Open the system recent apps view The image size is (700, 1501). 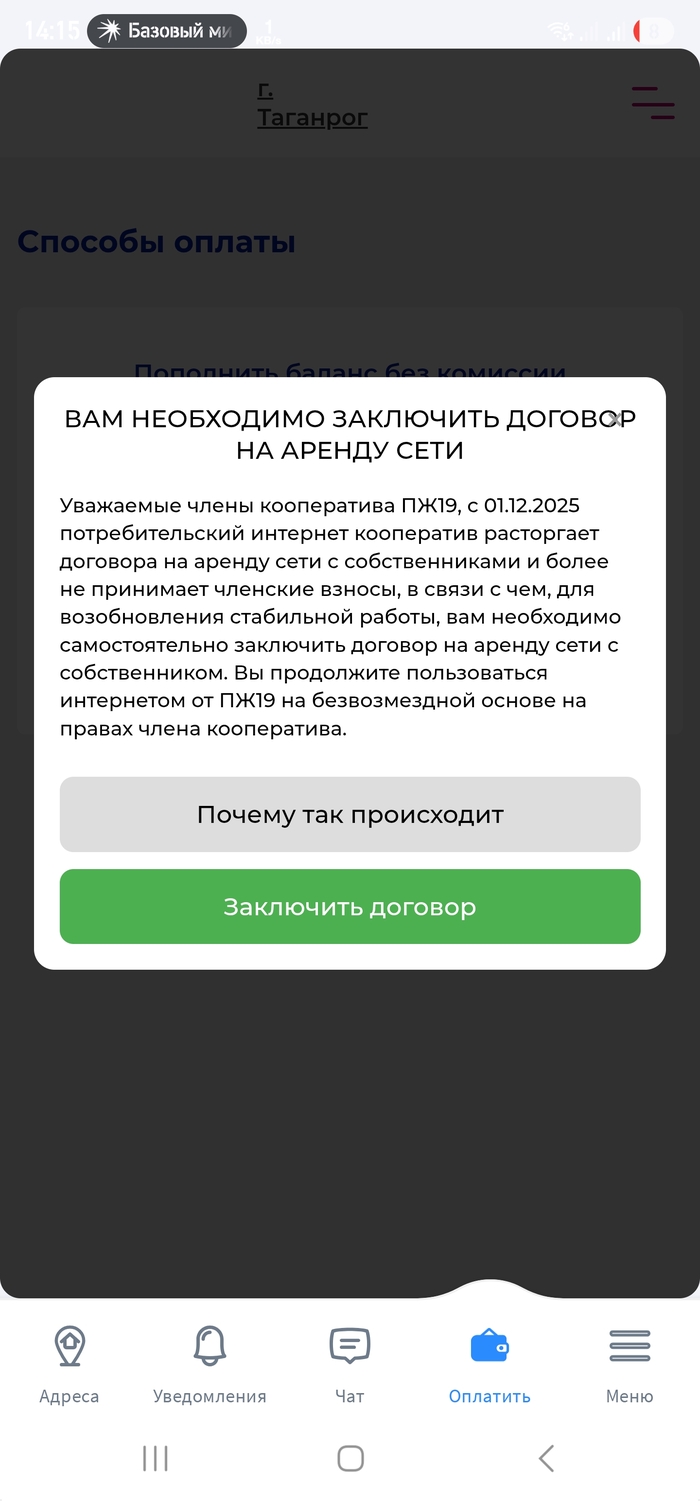point(155,1458)
